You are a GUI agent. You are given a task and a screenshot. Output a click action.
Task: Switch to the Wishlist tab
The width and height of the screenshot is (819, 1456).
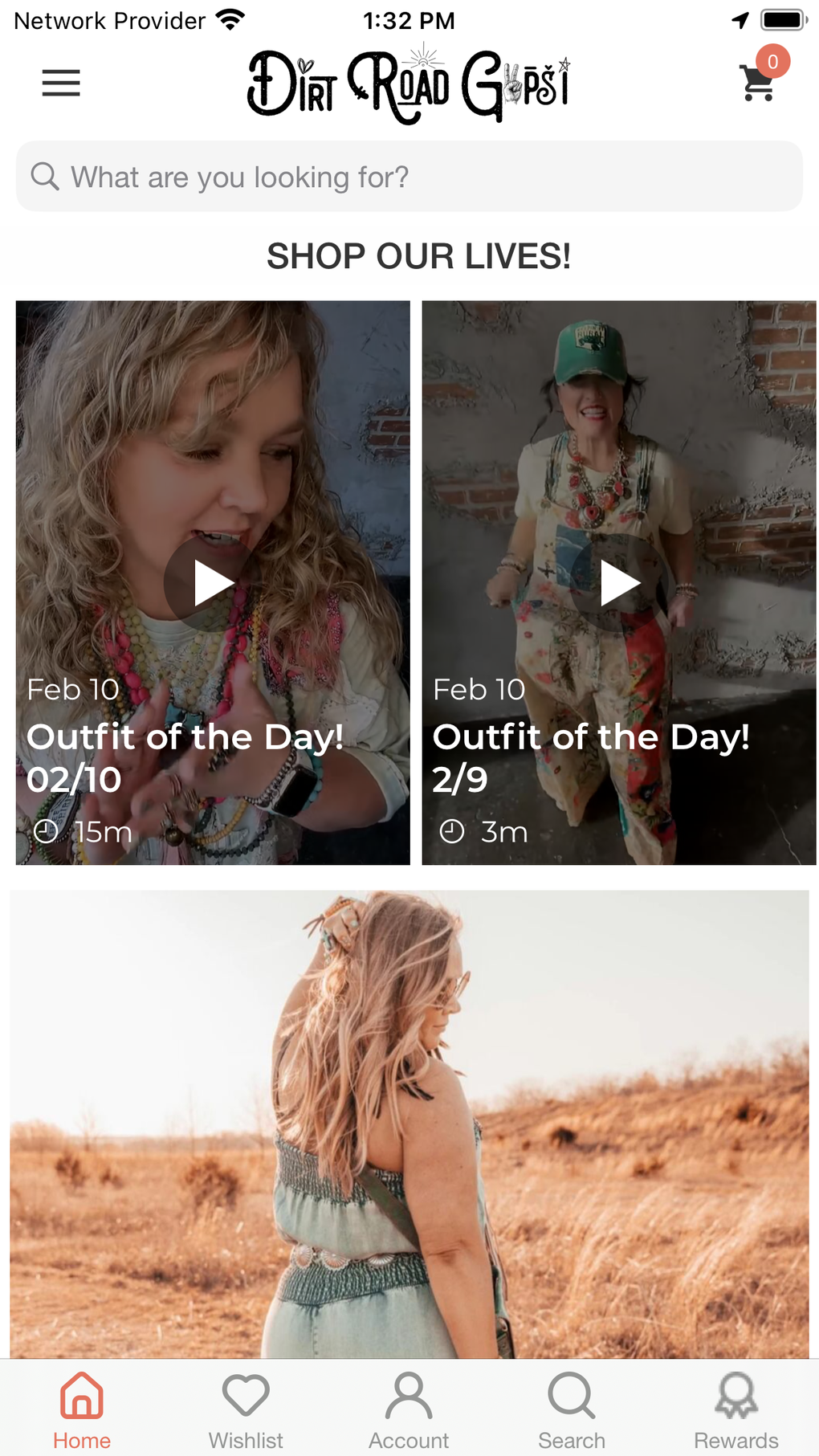point(246,1409)
